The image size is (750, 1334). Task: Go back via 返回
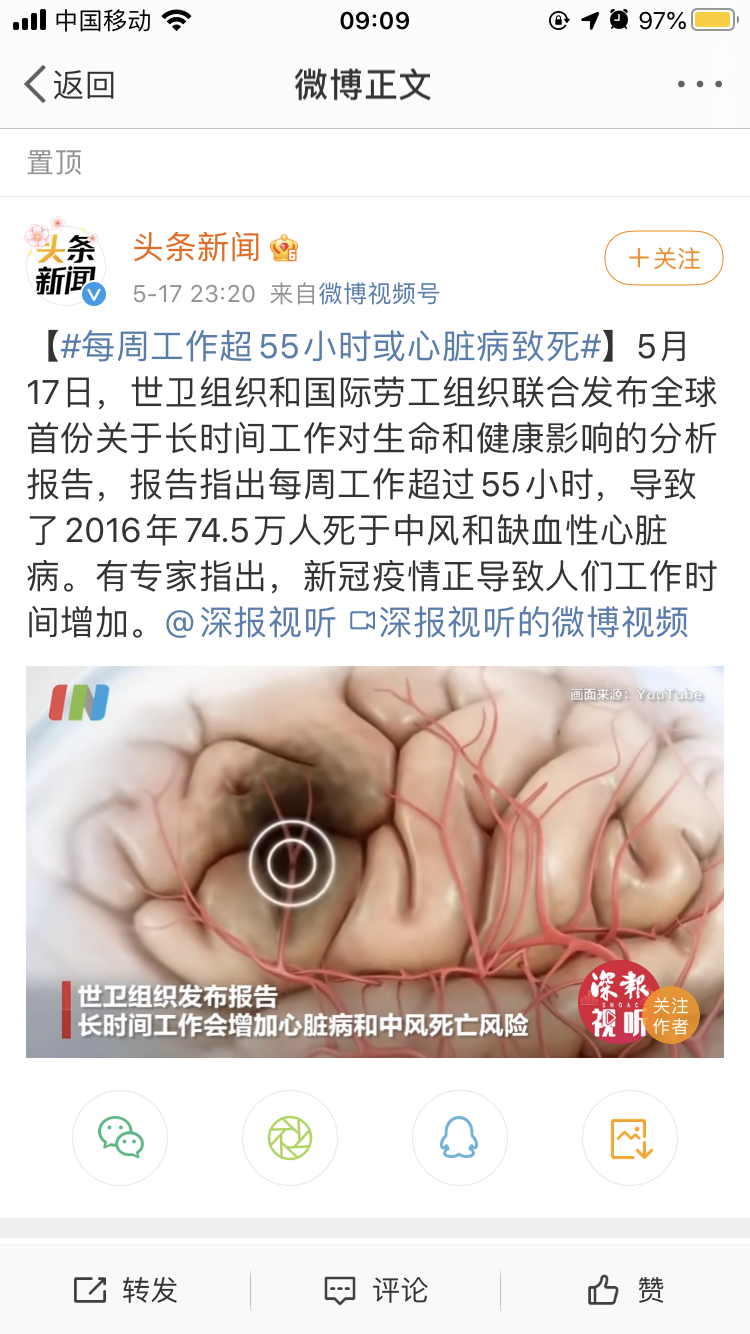(70, 85)
